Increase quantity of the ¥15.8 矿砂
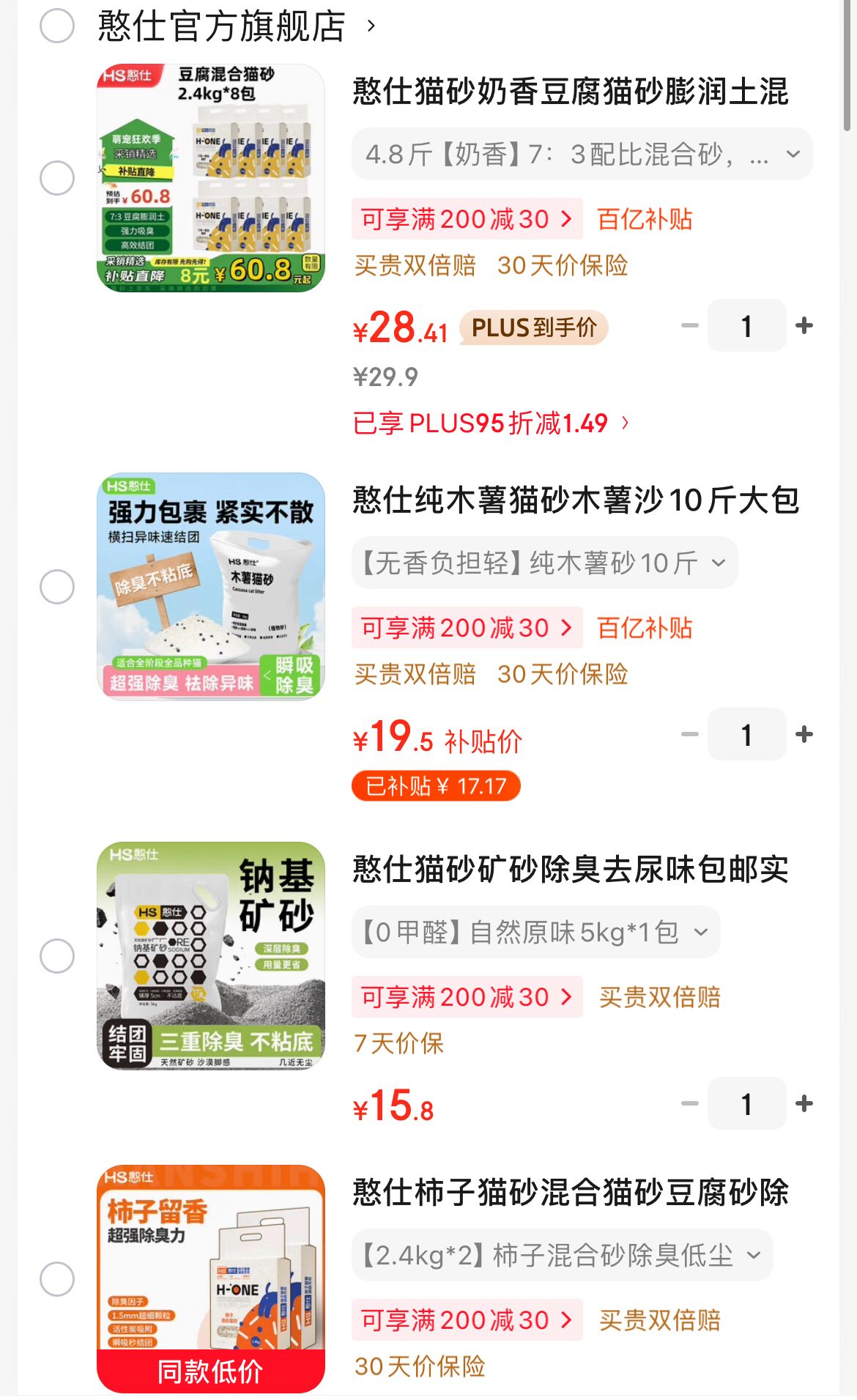The width and height of the screenshot is (857, 1400). pyautogui.click(x=804, y=1103)
